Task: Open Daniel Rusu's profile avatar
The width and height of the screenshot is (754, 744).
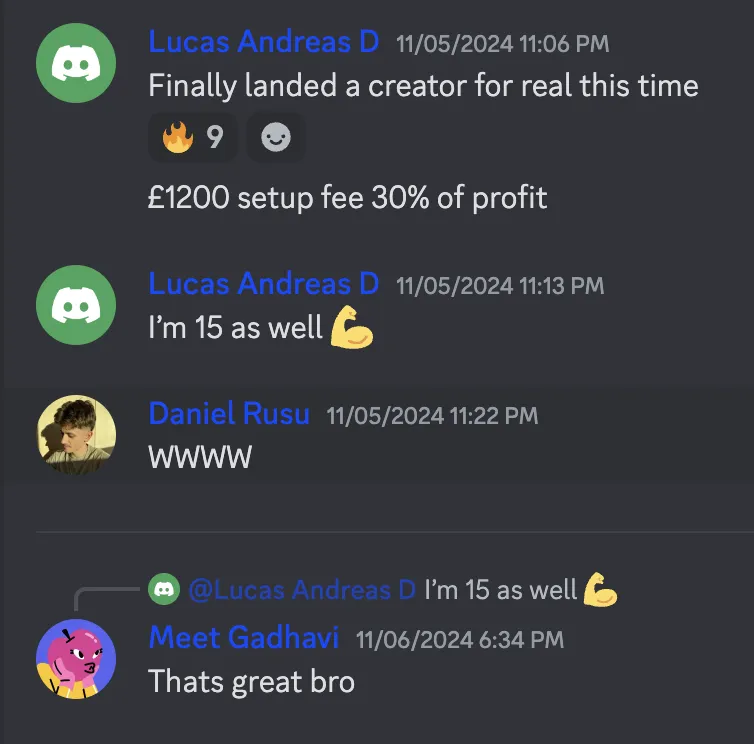Action: (x=76, y=435)
